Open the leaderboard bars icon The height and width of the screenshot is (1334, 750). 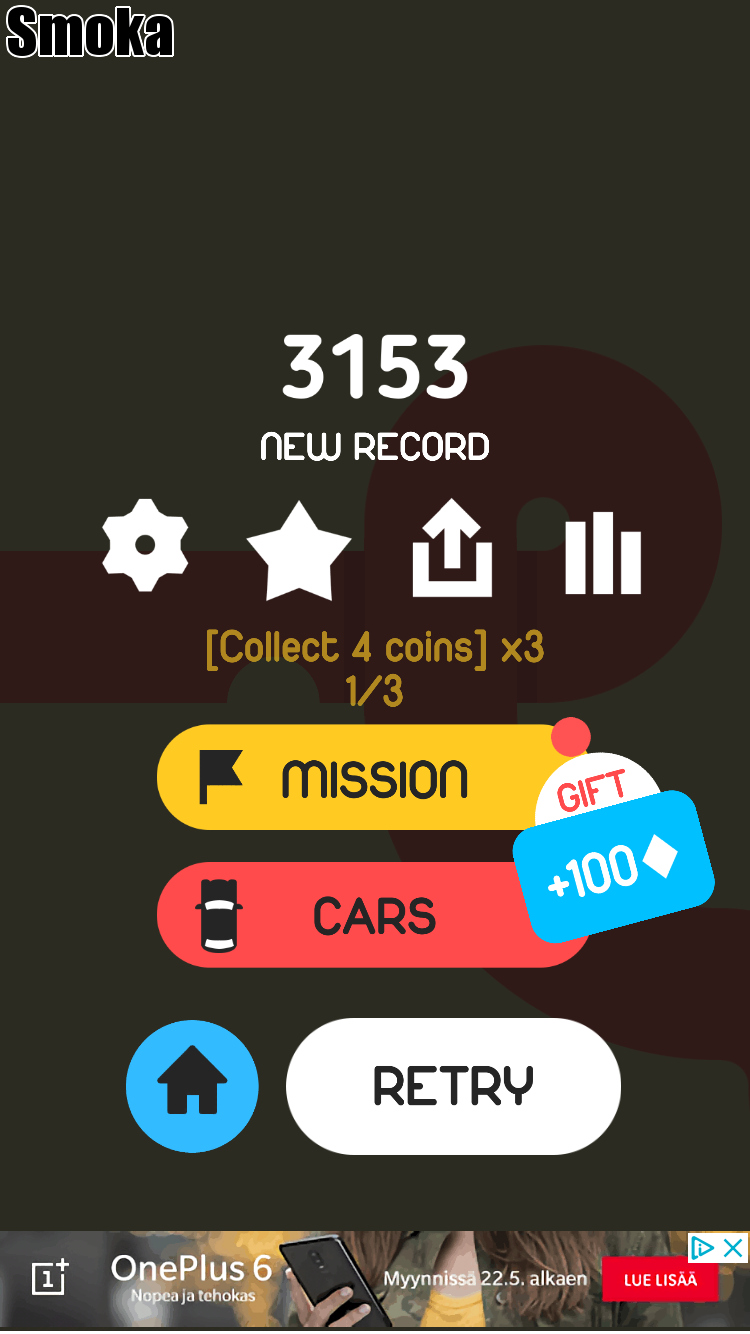[603, 552]
